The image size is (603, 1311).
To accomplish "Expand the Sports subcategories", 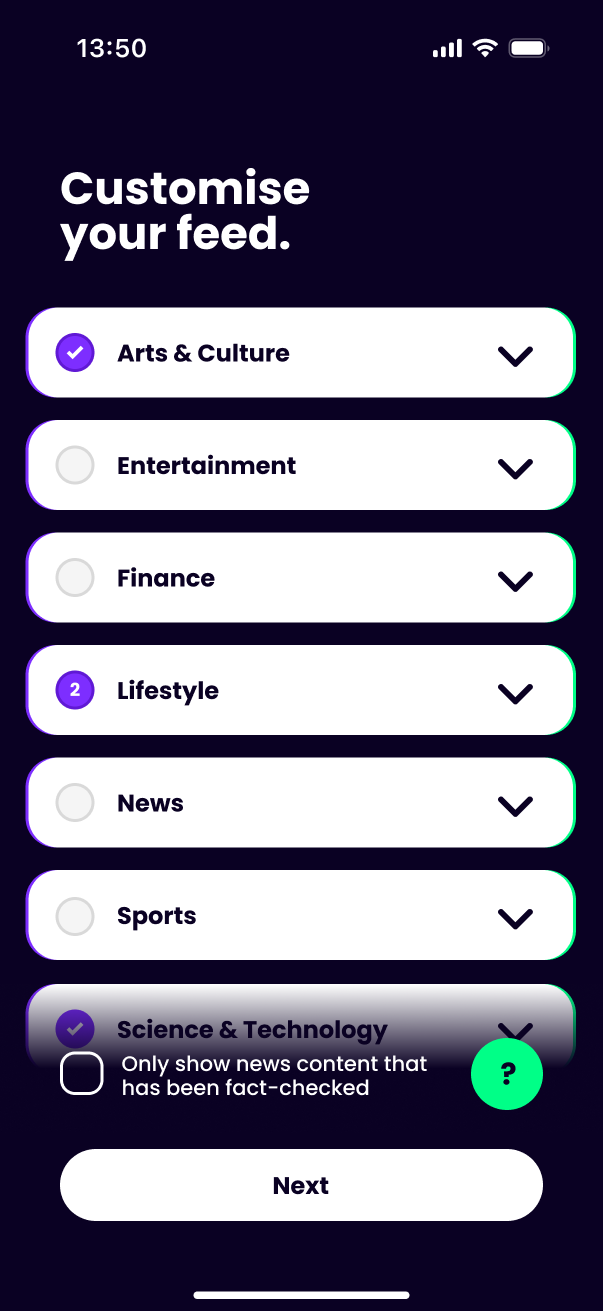I will pos(515,917).
